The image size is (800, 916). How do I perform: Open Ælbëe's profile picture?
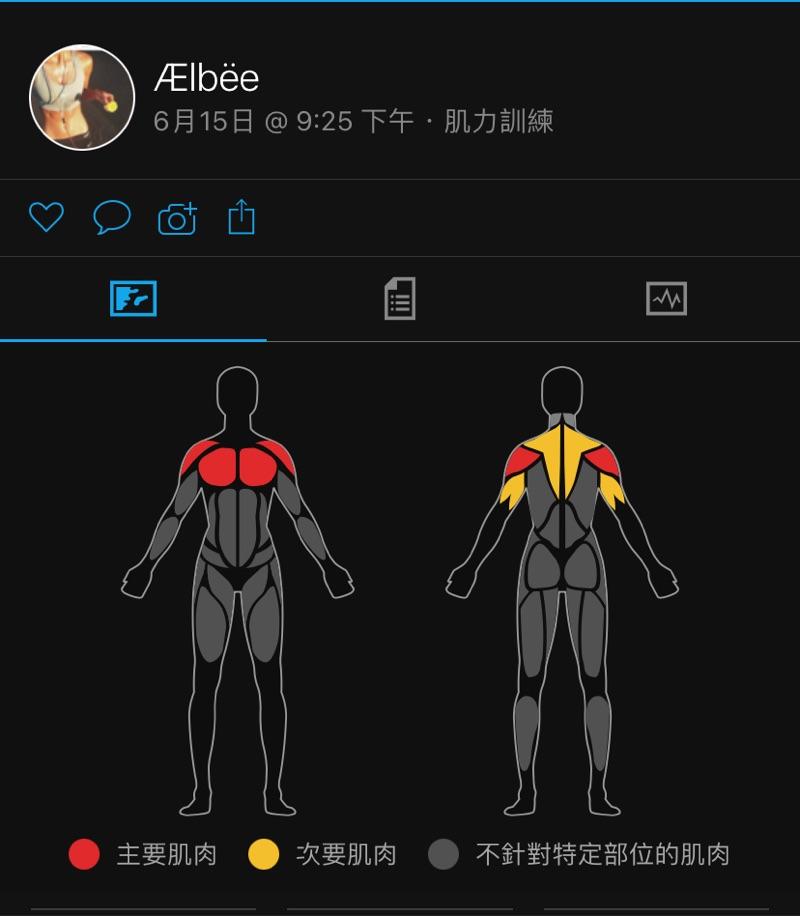click(82, 96)
